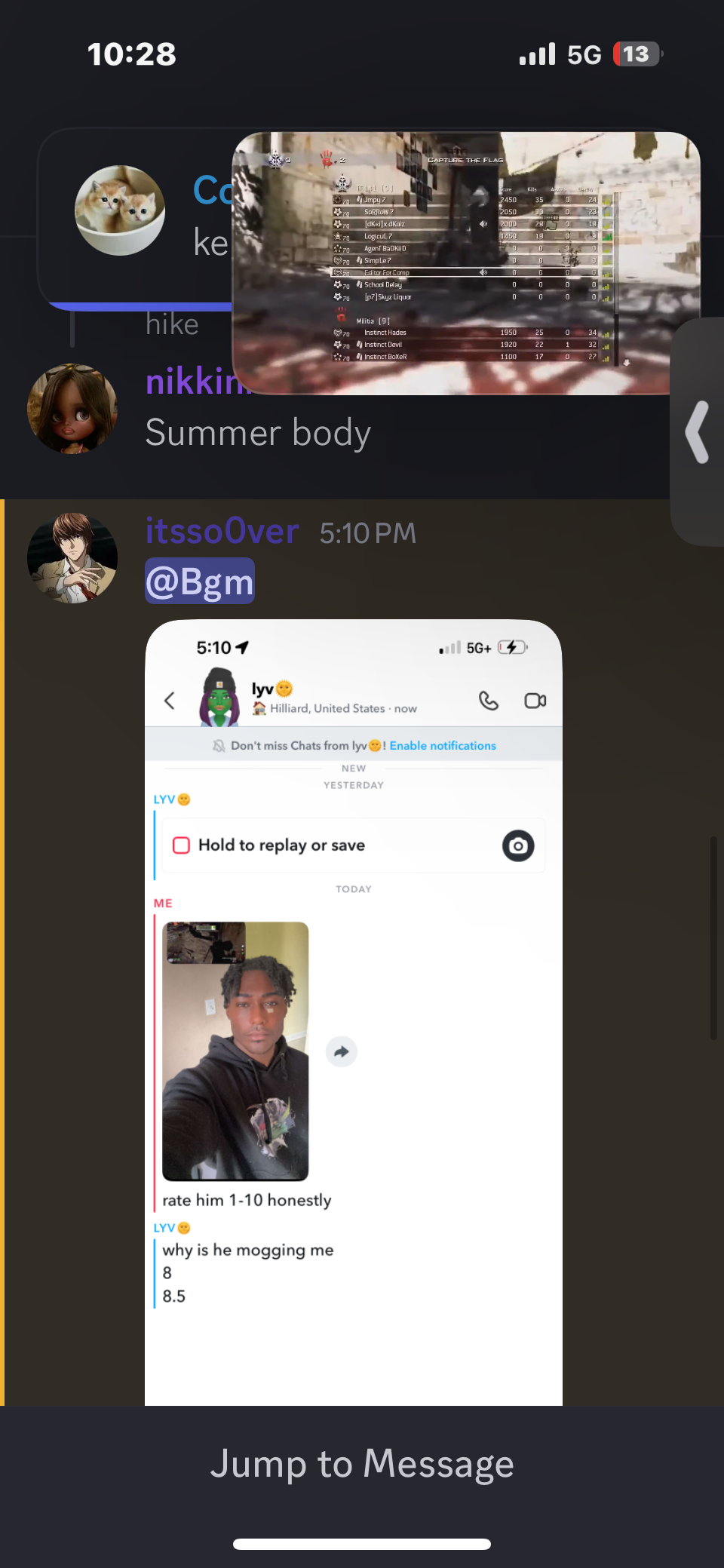Image resolution: width=724 pixels, height=1568 pixels.
Task: Open itssoOver's profile avatar
Action: point(72,558)
